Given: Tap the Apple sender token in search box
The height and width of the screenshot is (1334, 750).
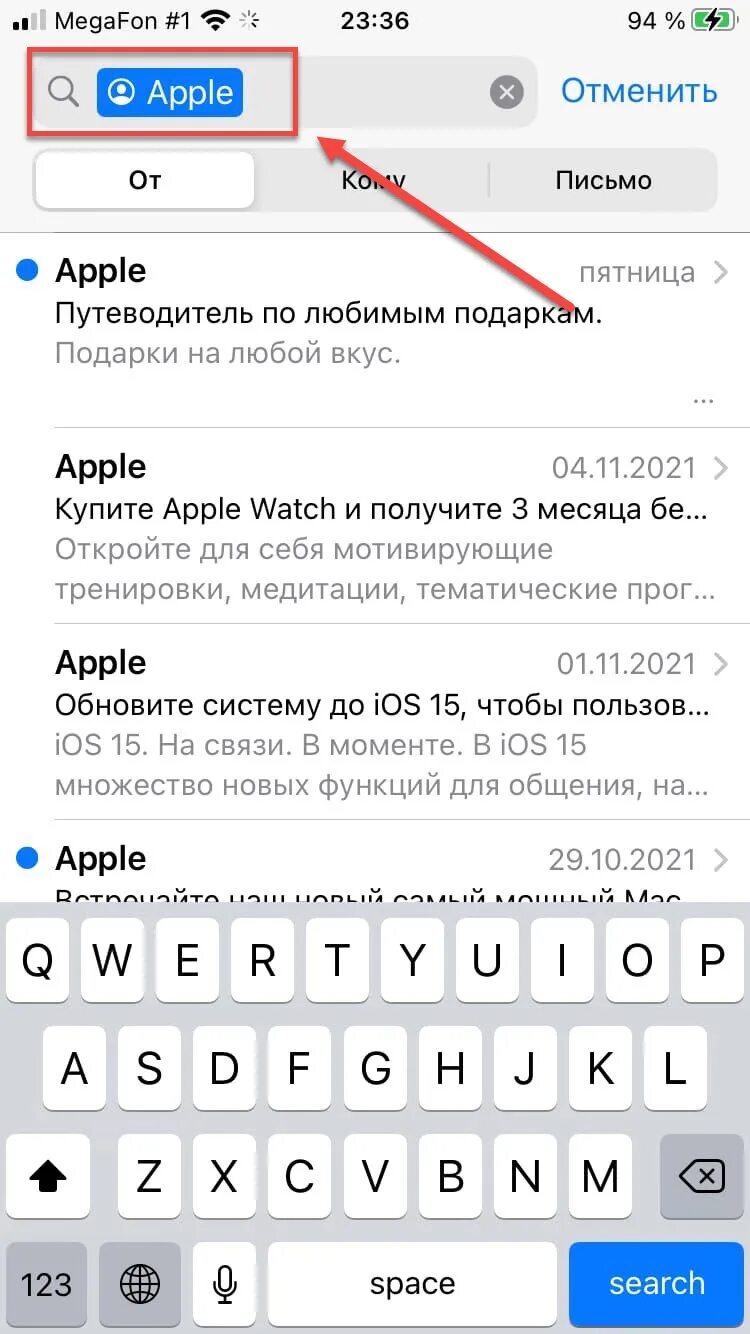Looking at the screenshot, I should tap(170, 93).
